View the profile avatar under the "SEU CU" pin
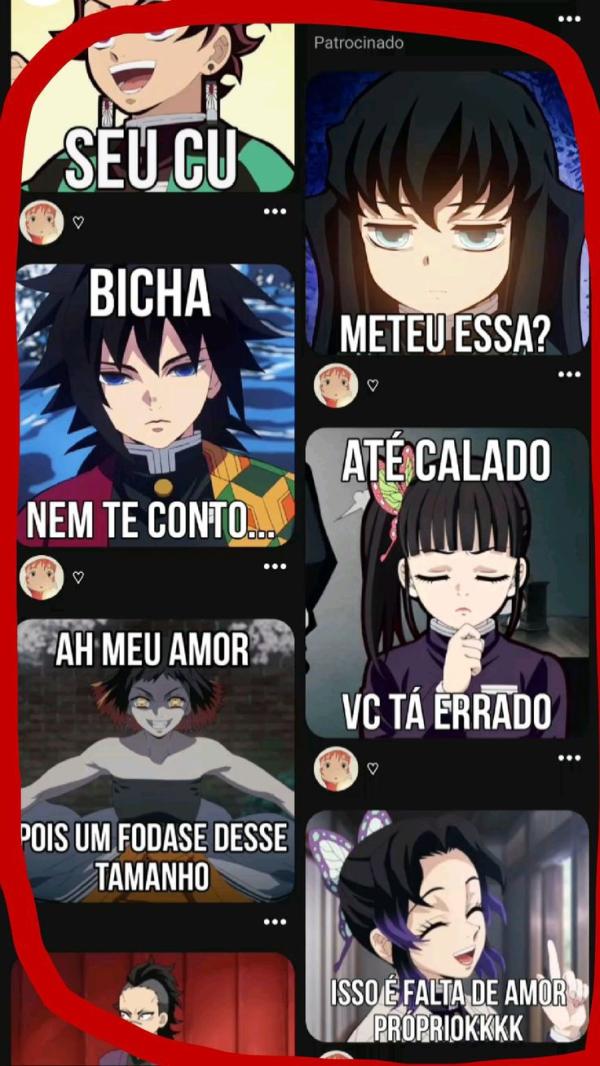Viewport: 600px width, 1066px height. click(42, 222)
